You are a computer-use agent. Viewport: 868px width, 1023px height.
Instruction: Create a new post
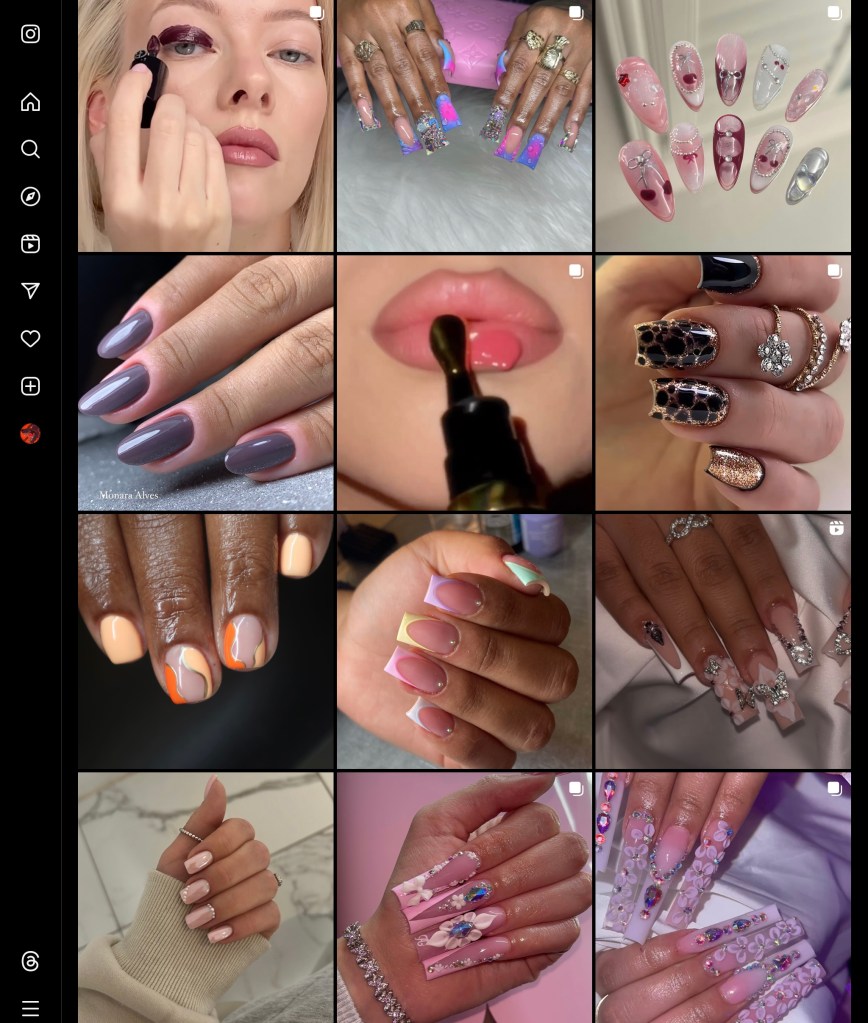[x=30, y=386]
